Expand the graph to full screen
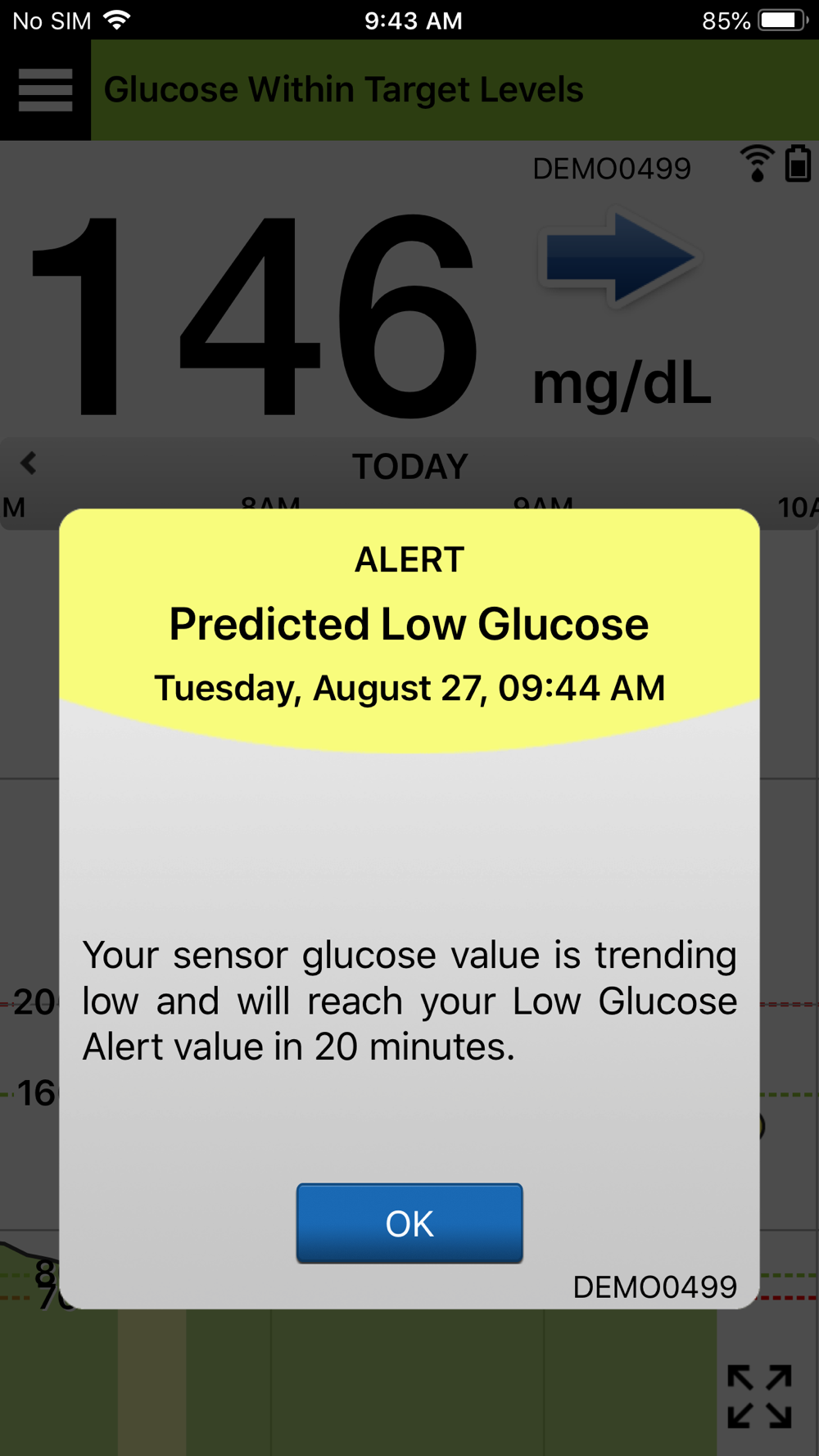This screenshot has width=819, height=1456. coord(760,1396)
